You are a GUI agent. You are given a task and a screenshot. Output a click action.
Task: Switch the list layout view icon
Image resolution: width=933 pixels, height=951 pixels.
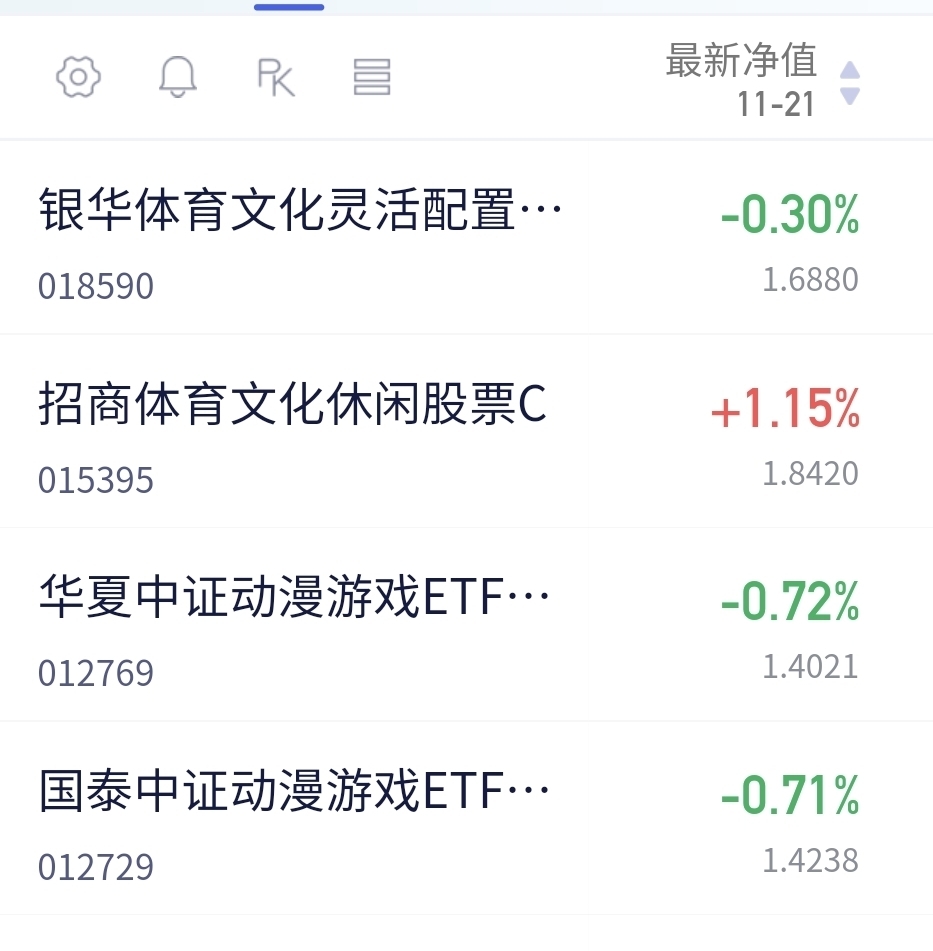372,77
